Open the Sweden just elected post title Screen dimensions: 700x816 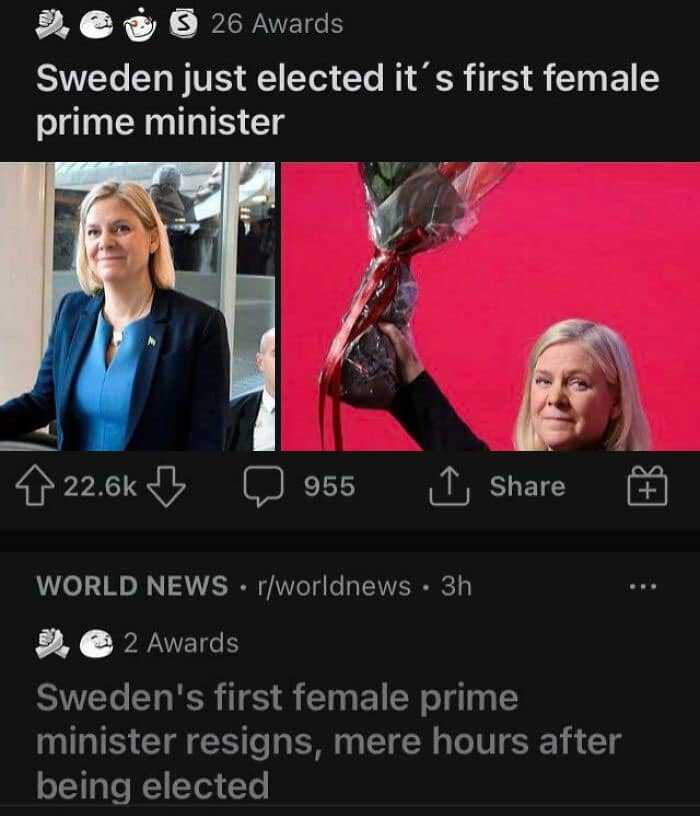[347, 100]
